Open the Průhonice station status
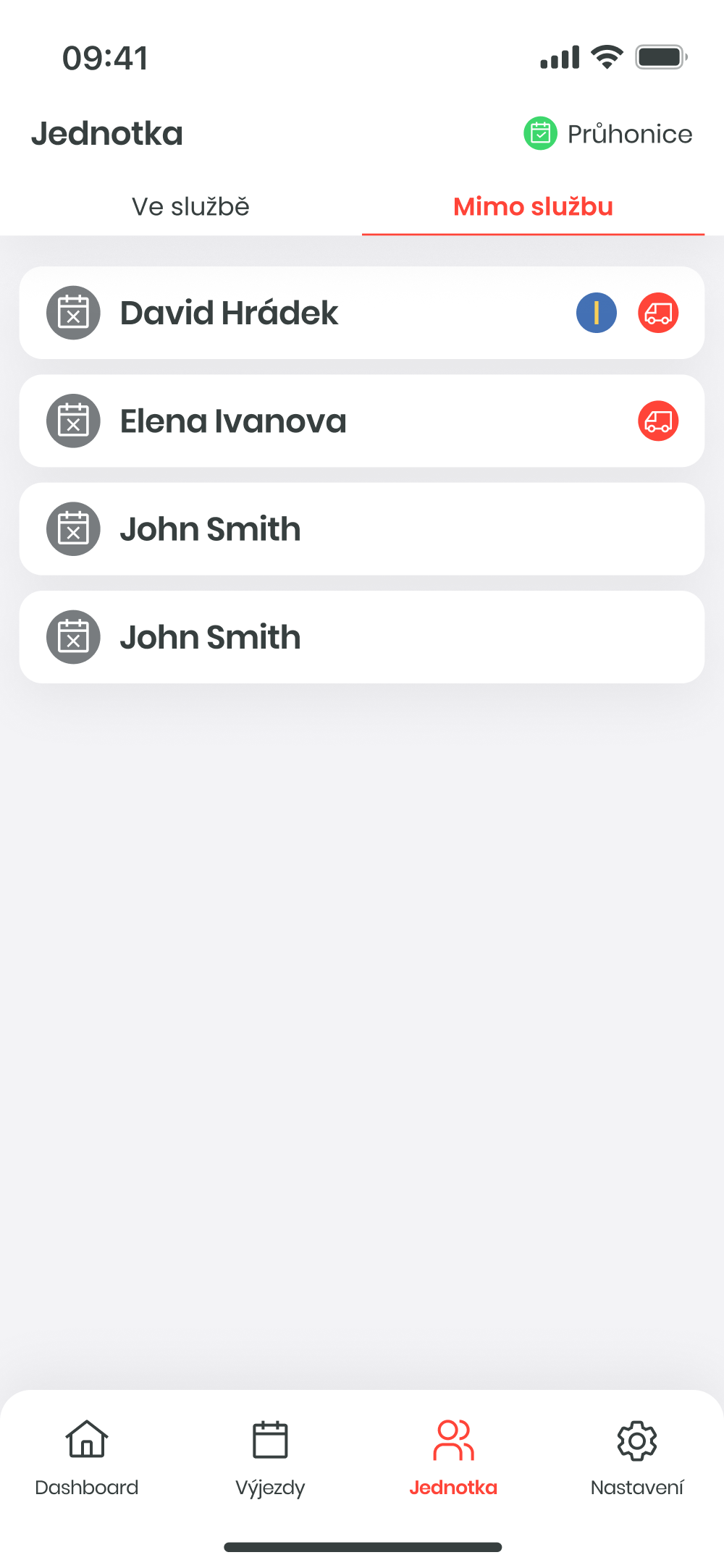 click(608, 134)
